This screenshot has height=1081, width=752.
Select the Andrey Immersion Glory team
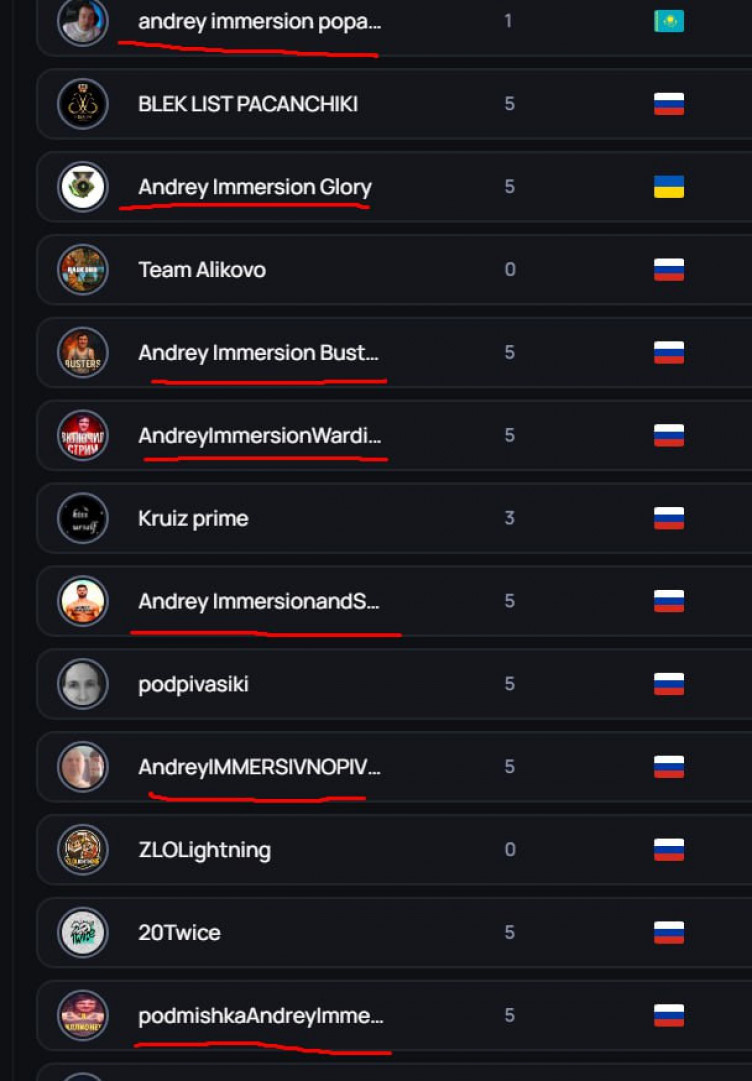tap(255, 187)
